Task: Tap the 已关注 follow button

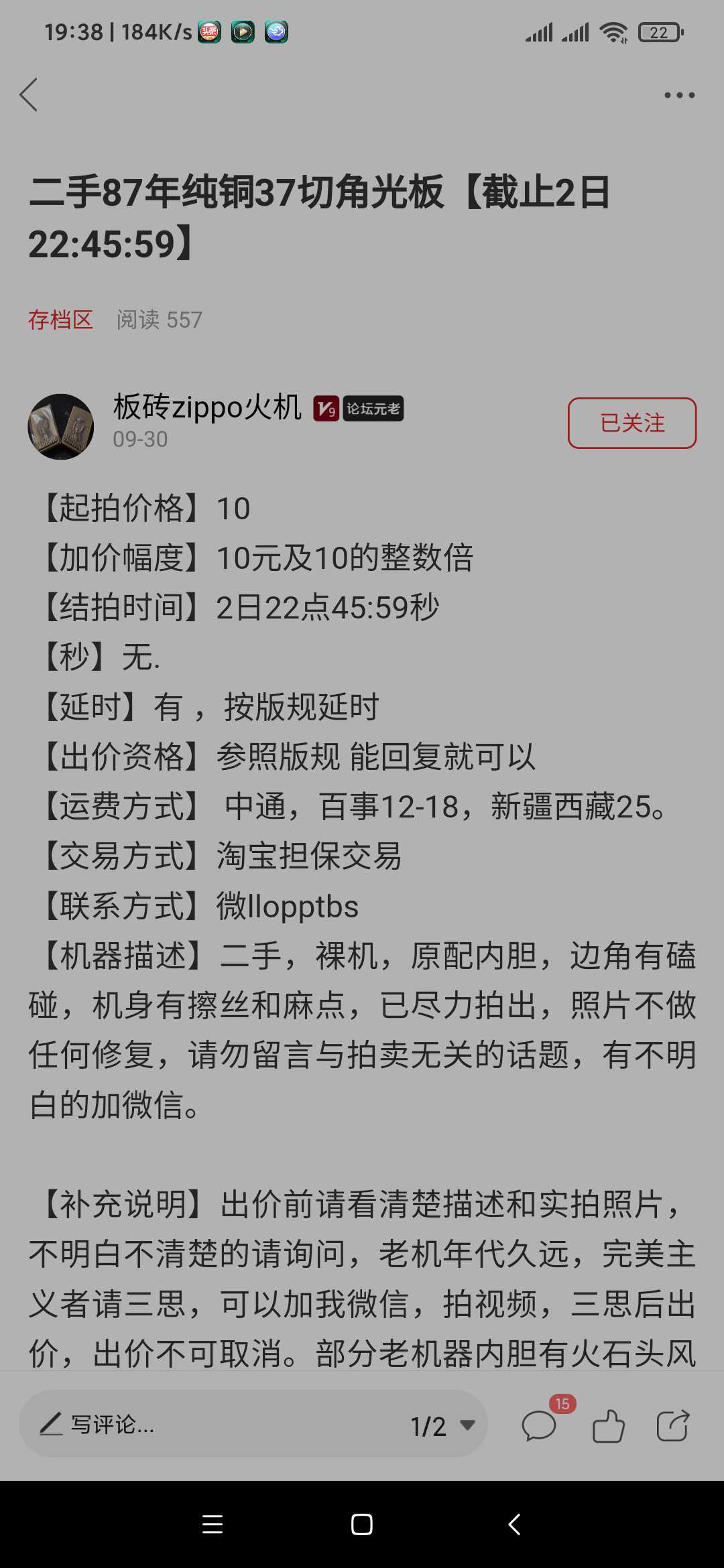Action: (631, 423)
